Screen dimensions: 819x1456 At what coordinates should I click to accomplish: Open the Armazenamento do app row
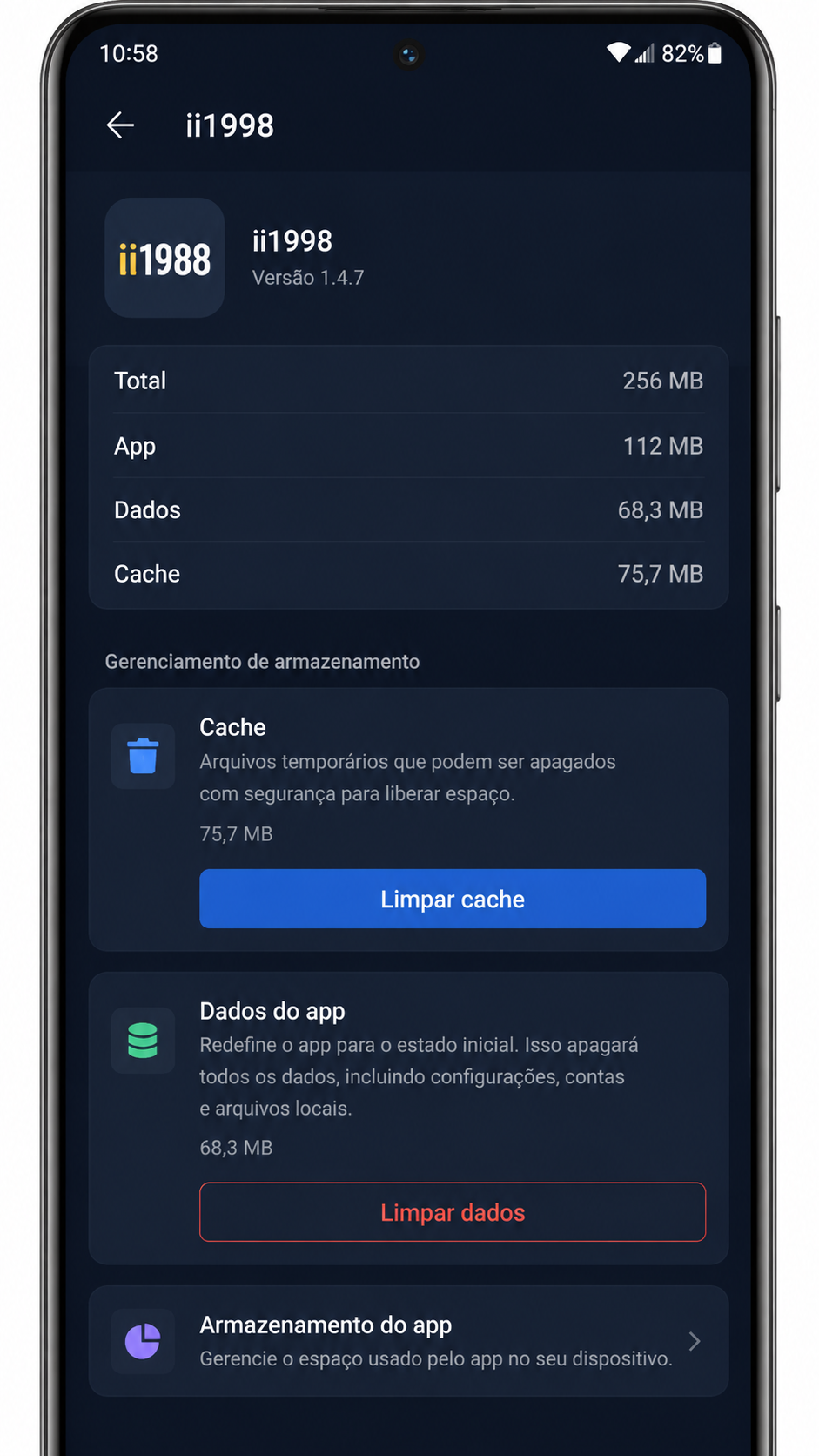click(x=408, y=1341)
